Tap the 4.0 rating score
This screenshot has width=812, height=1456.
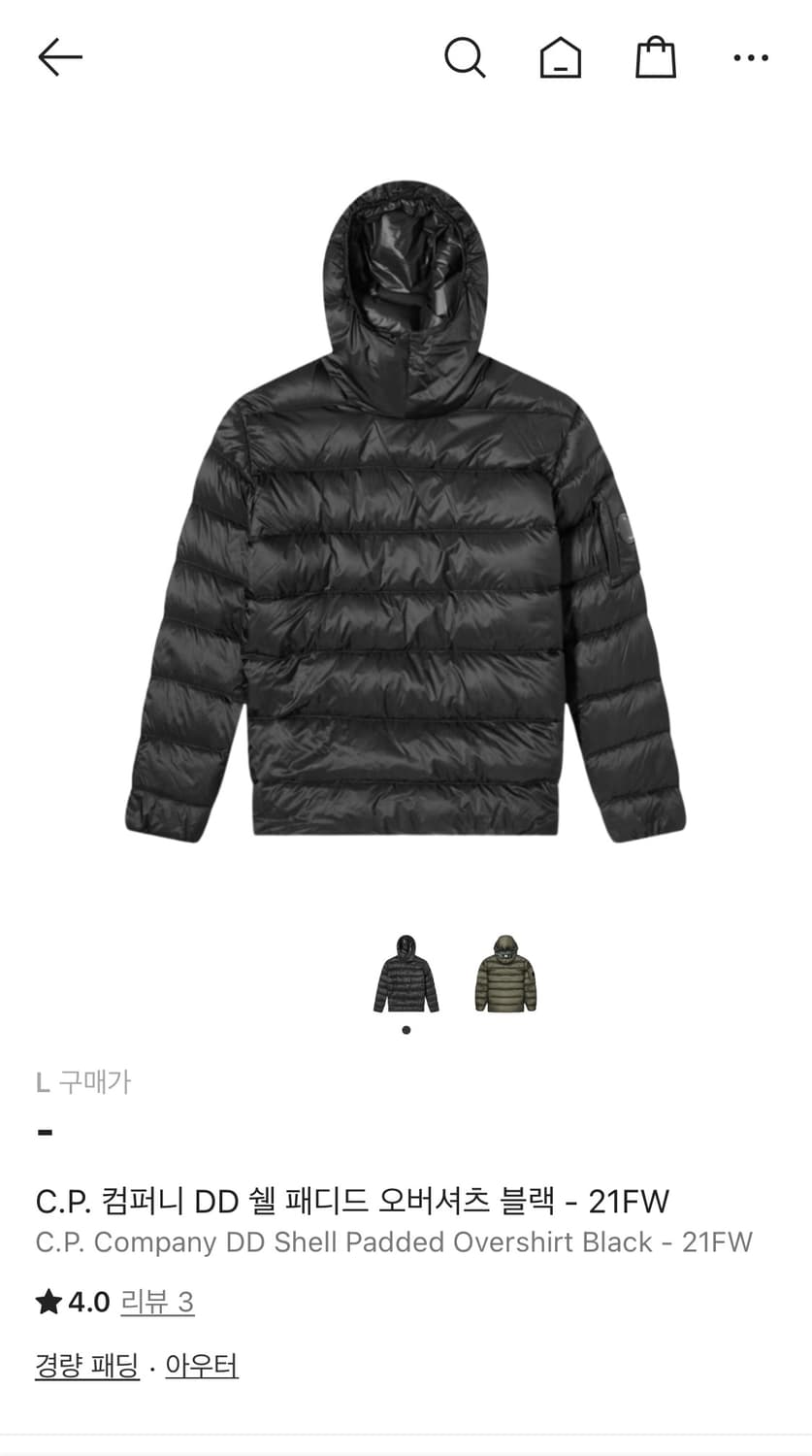90,1304
